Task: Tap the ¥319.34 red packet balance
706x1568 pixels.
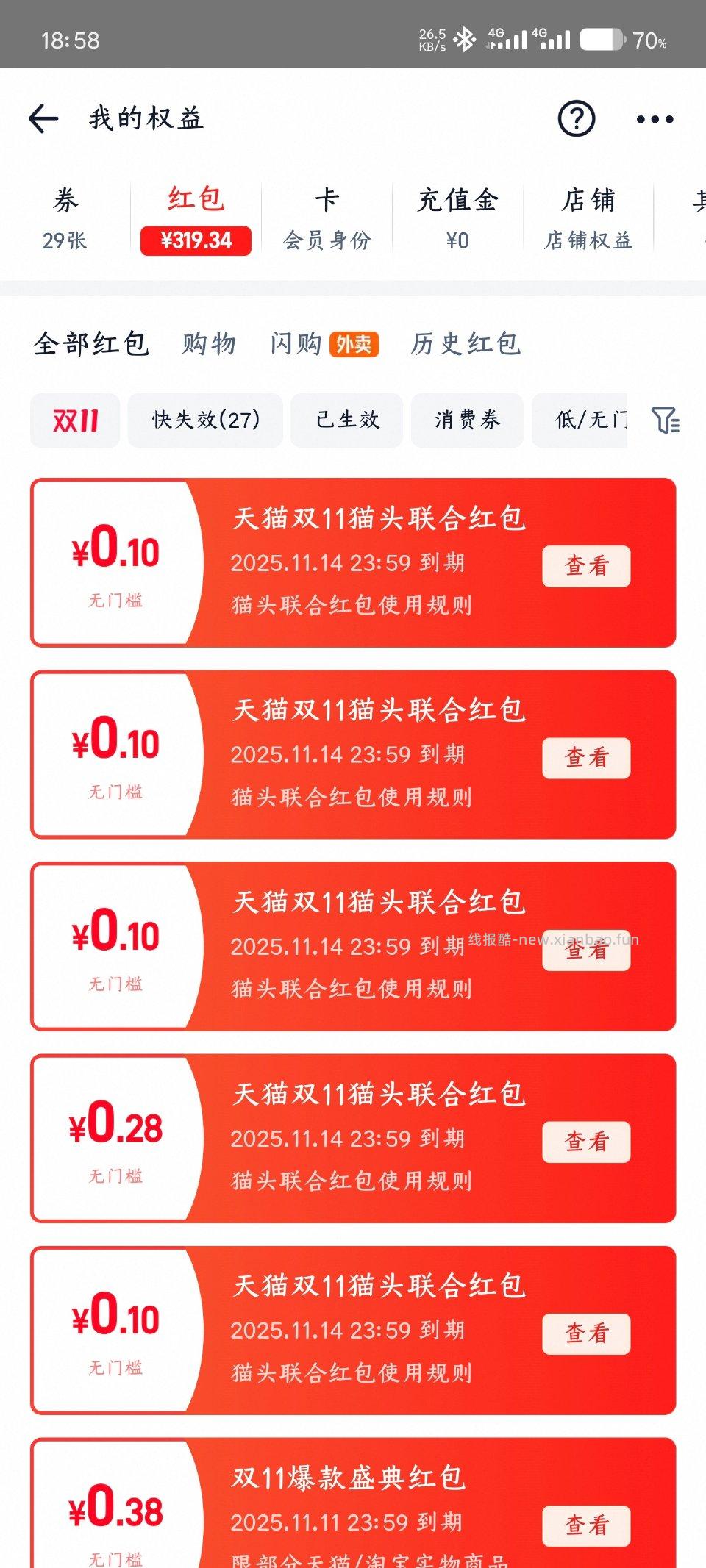Action: coord(196,240)
